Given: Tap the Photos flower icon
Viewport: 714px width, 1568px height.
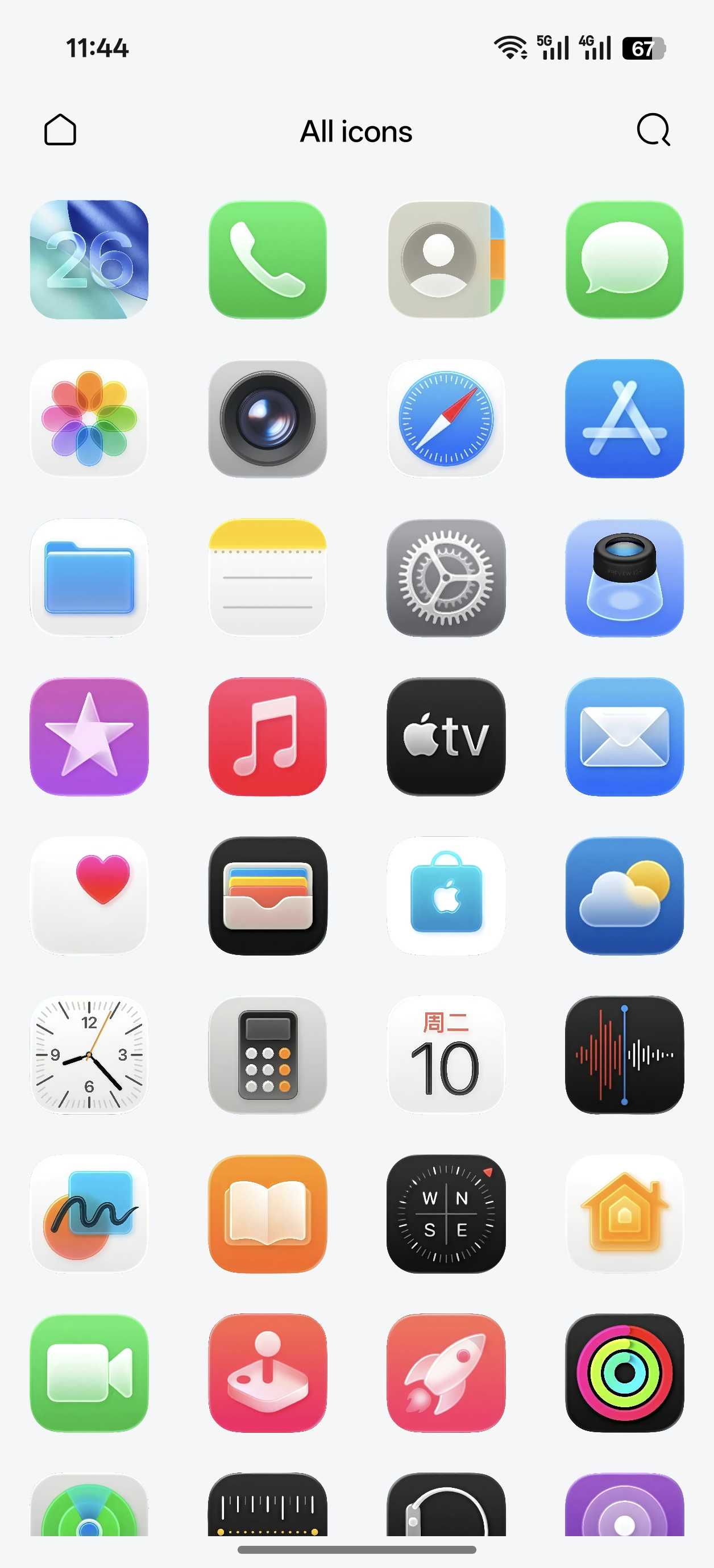Looking at the screenshot, I should pos(89,419).
